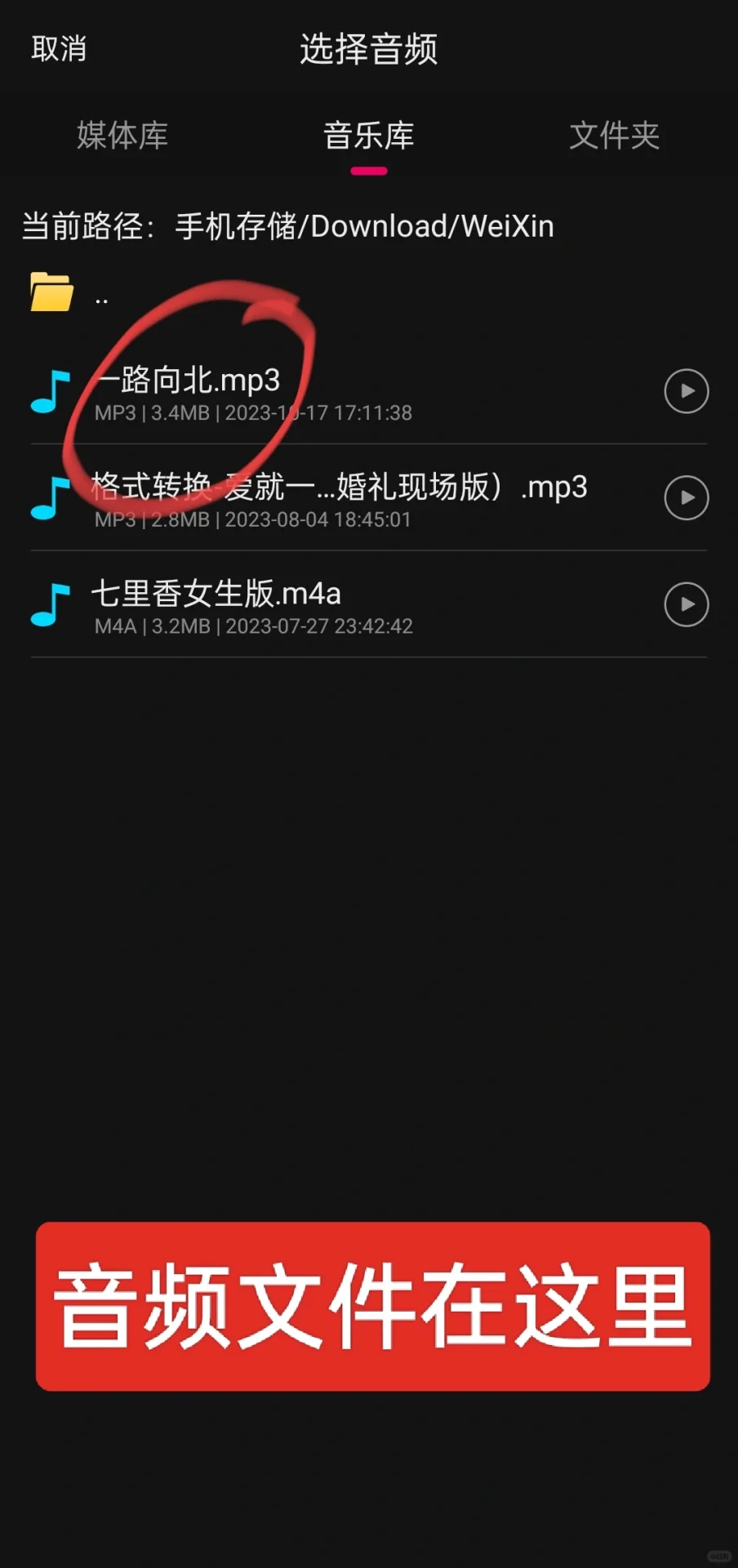Preview play 一路向北.mp3
Viewport: 738px width, 1568px height.
coord(686,391)
